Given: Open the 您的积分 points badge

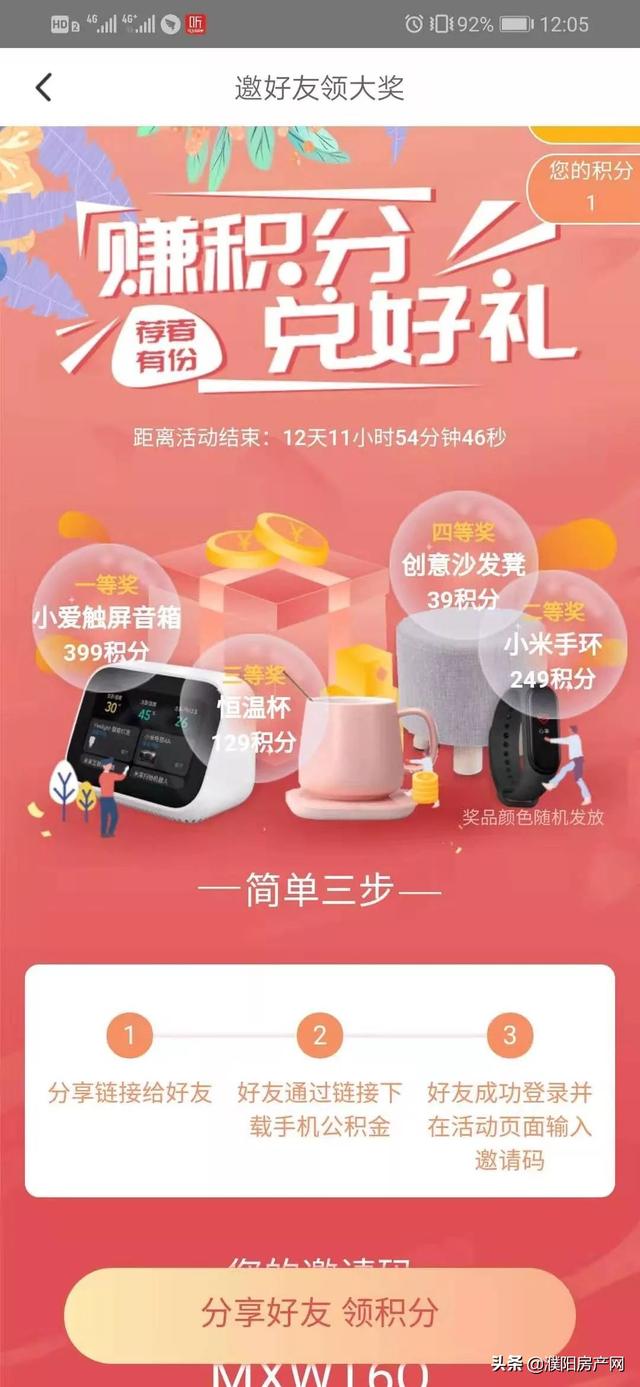Looking at the screenshot, I should (589, 185).
